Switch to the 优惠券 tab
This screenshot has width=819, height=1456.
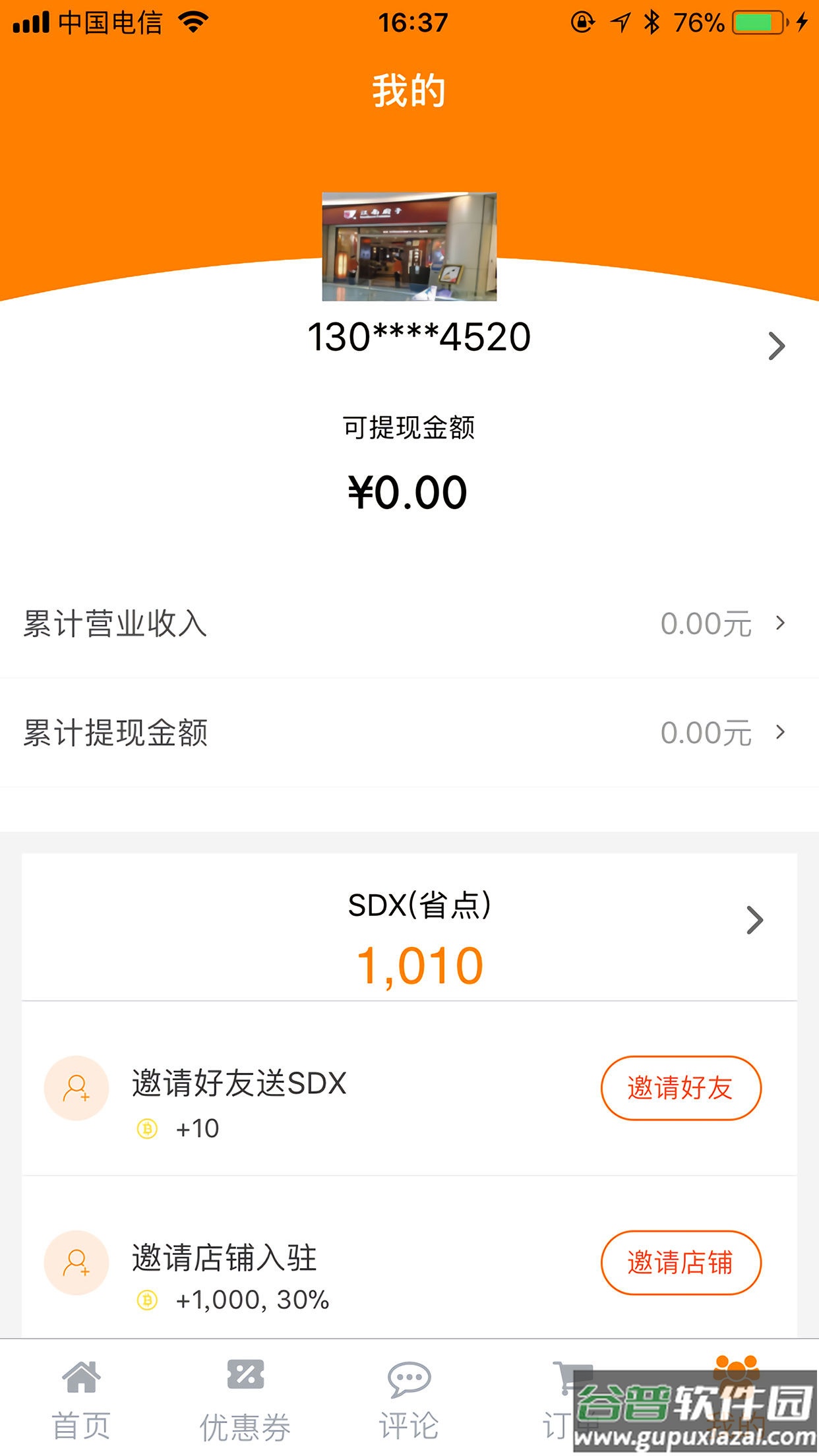click(245, 1405)
